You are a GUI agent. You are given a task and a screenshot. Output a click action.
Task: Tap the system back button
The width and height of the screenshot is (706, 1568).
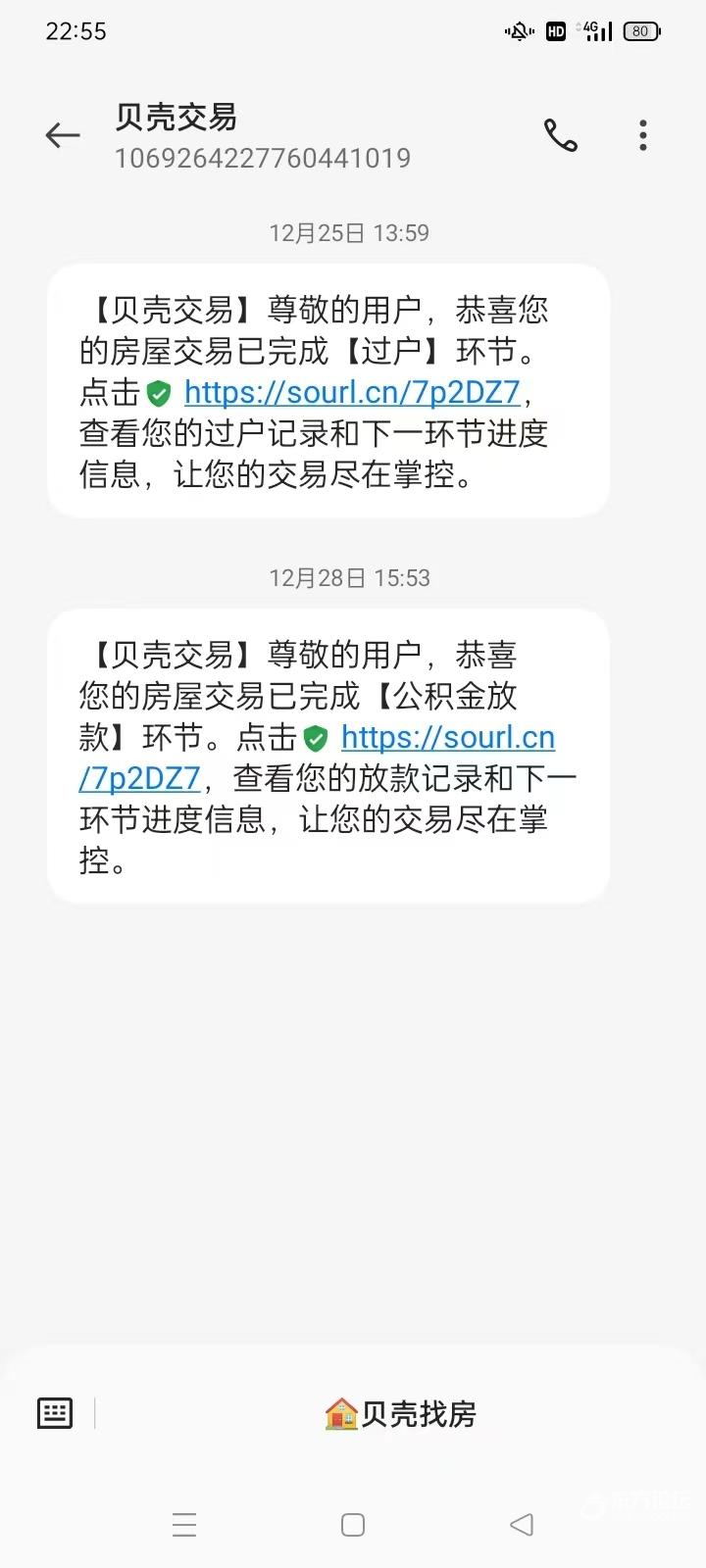point(522,1525)
